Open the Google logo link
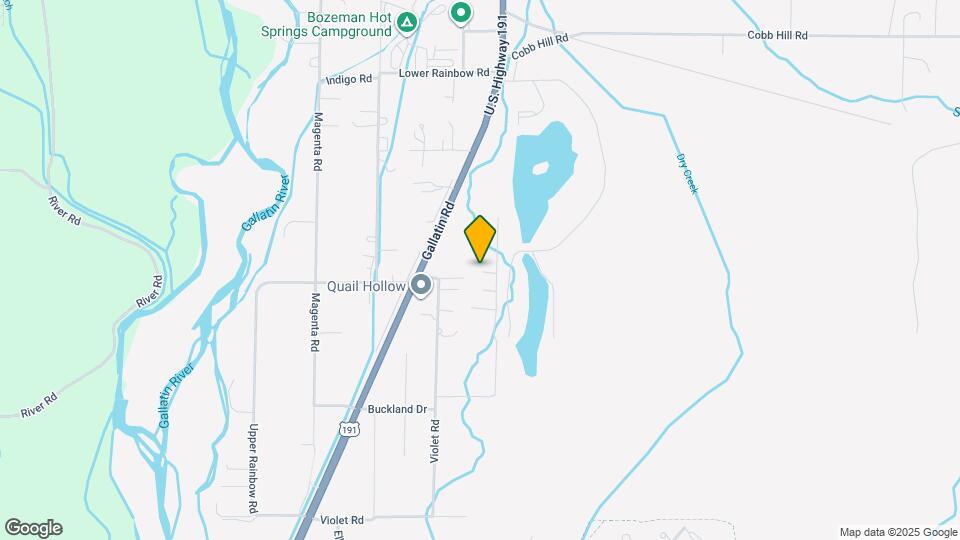The image size is (960, 540). coord(33,528)
